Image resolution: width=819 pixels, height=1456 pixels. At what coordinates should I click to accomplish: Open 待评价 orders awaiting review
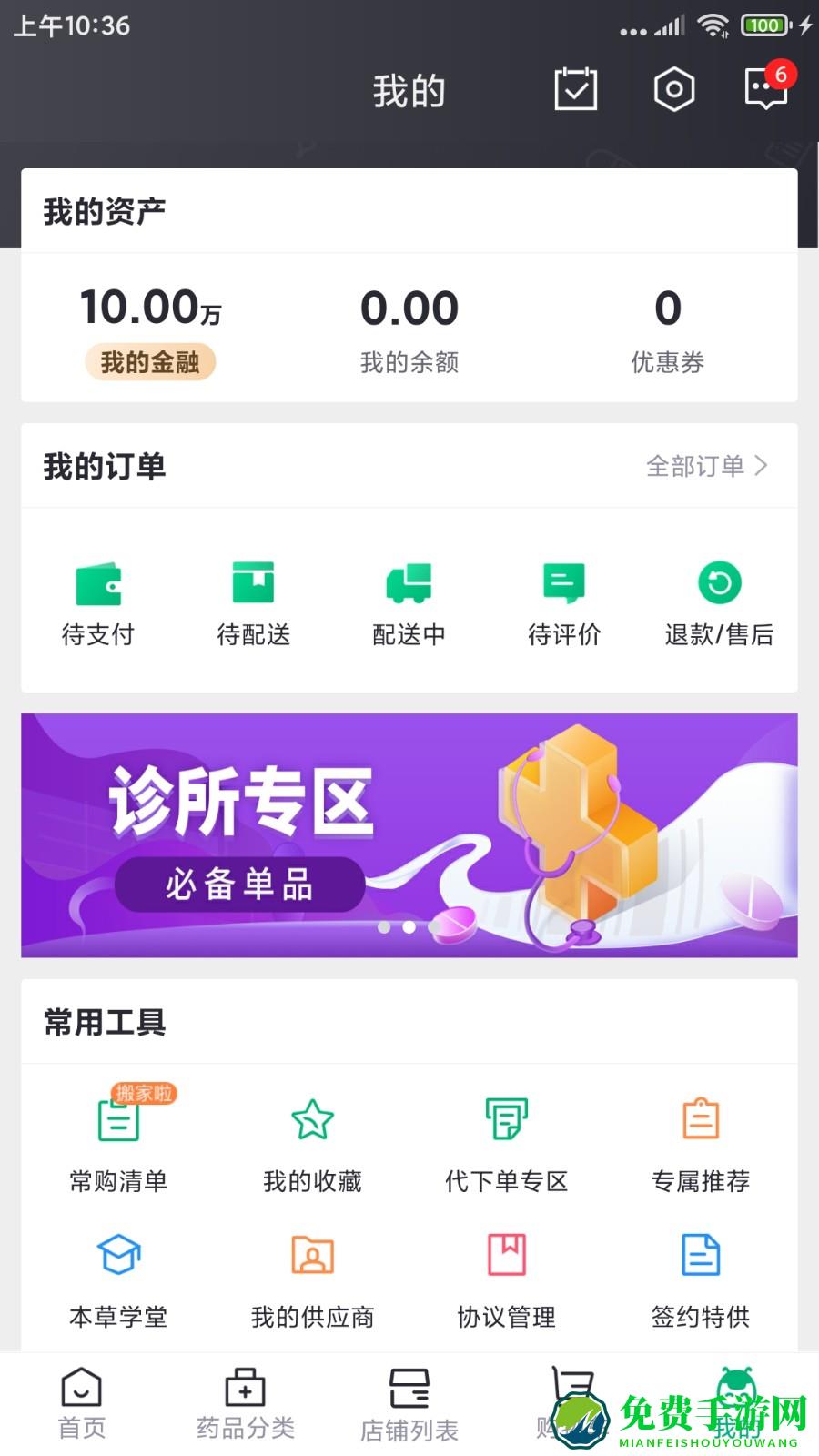(x=563, y=601)
